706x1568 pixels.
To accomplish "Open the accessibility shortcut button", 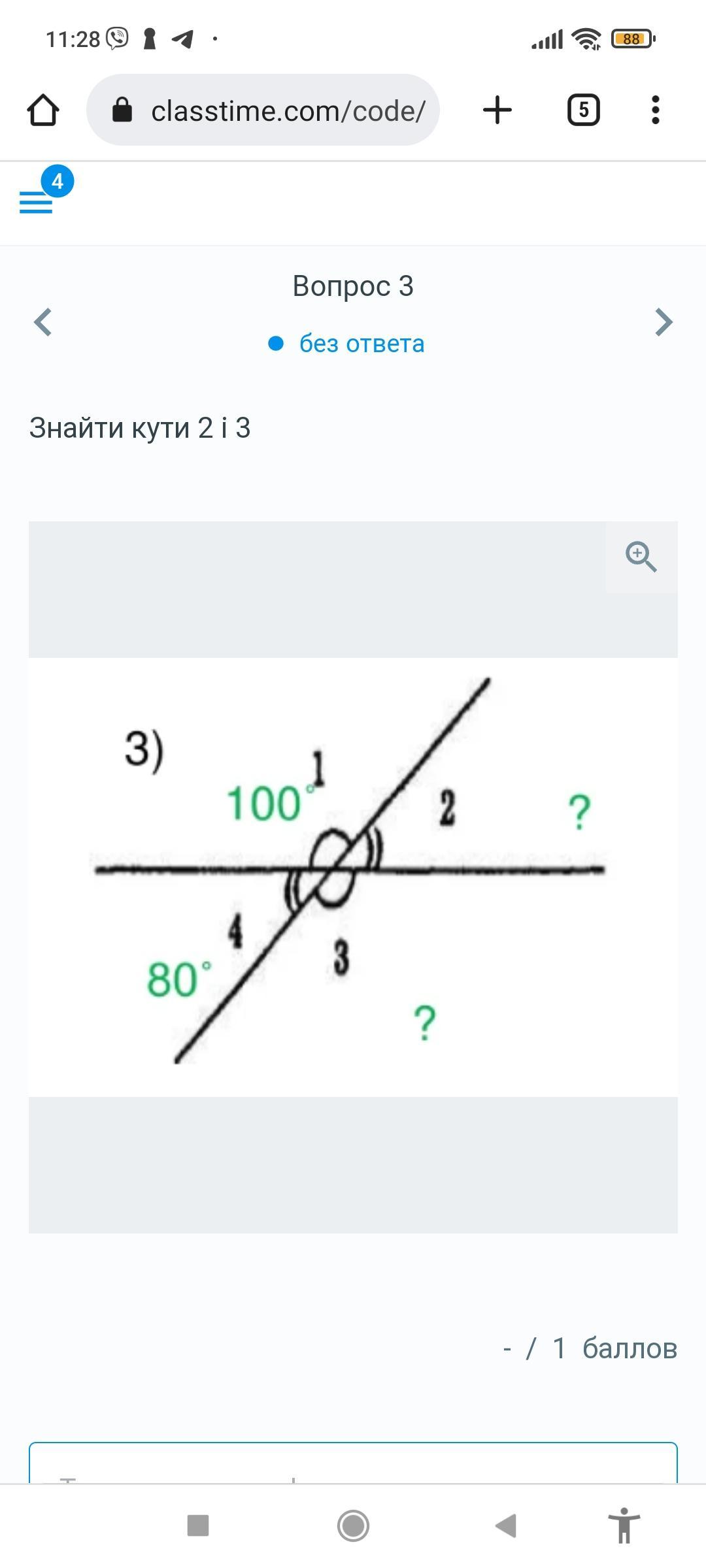I will [x=624, y=1526].
